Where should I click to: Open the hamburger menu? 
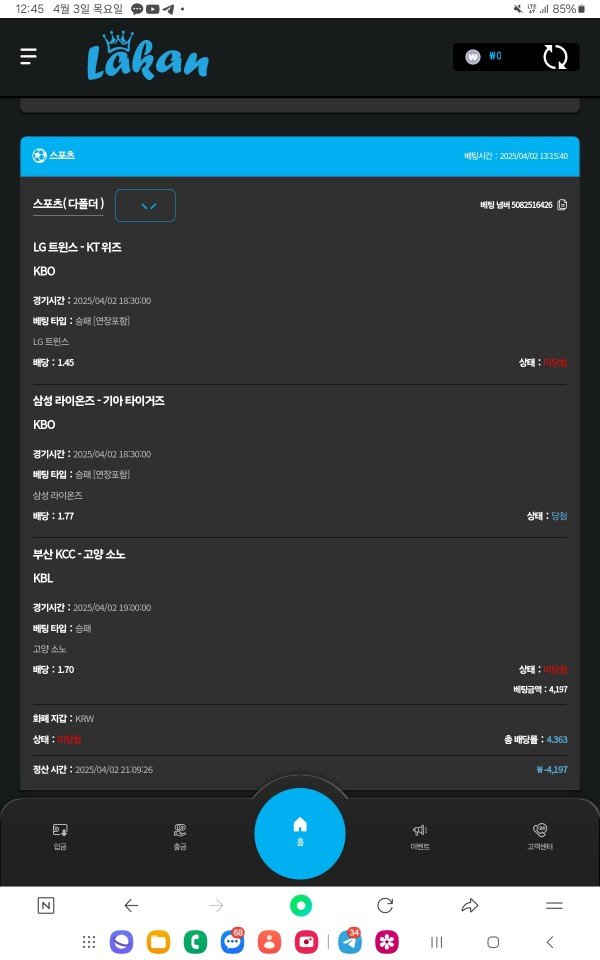coord(28,57)
